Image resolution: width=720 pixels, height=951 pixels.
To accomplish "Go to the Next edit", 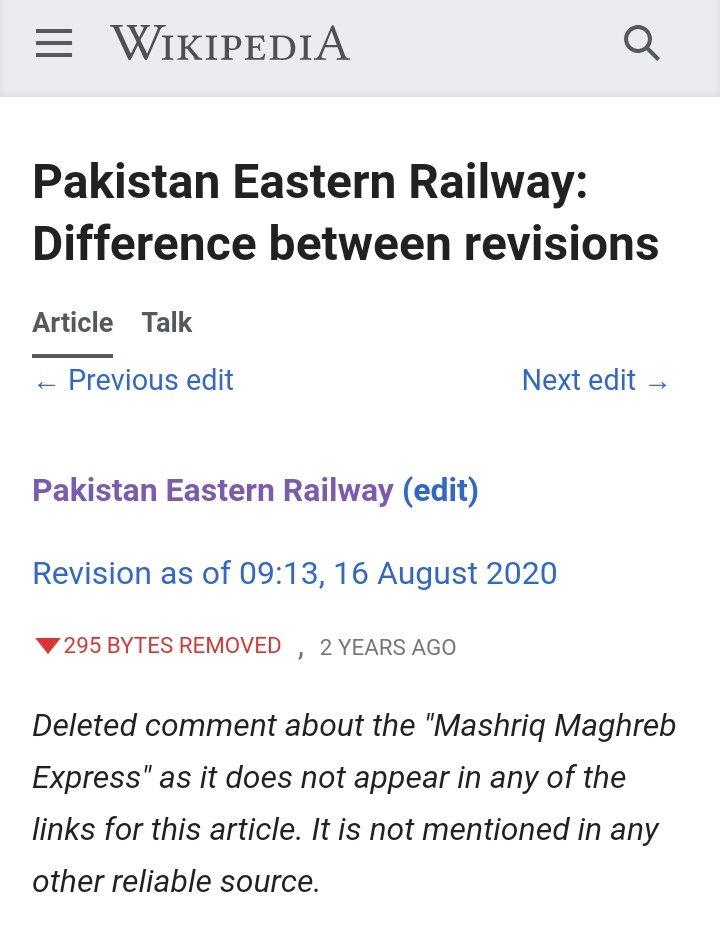I will [x=595, y=381].
